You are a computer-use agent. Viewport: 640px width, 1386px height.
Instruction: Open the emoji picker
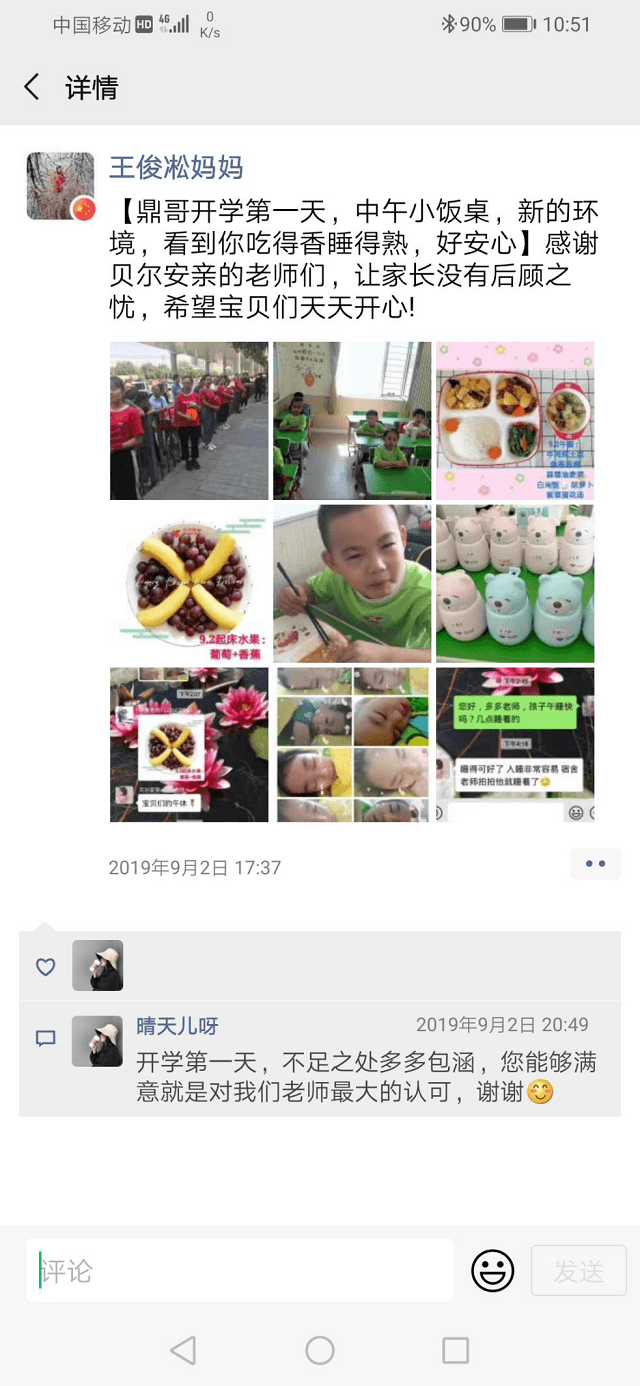pyautogui.click(x=492, y=1271)
